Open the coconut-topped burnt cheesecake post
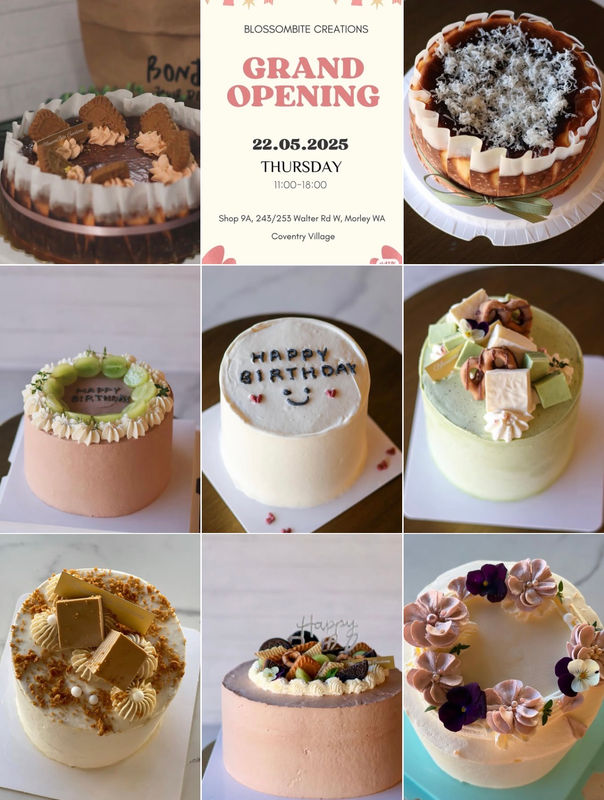The image size is (604, 800). pos(504,131)
